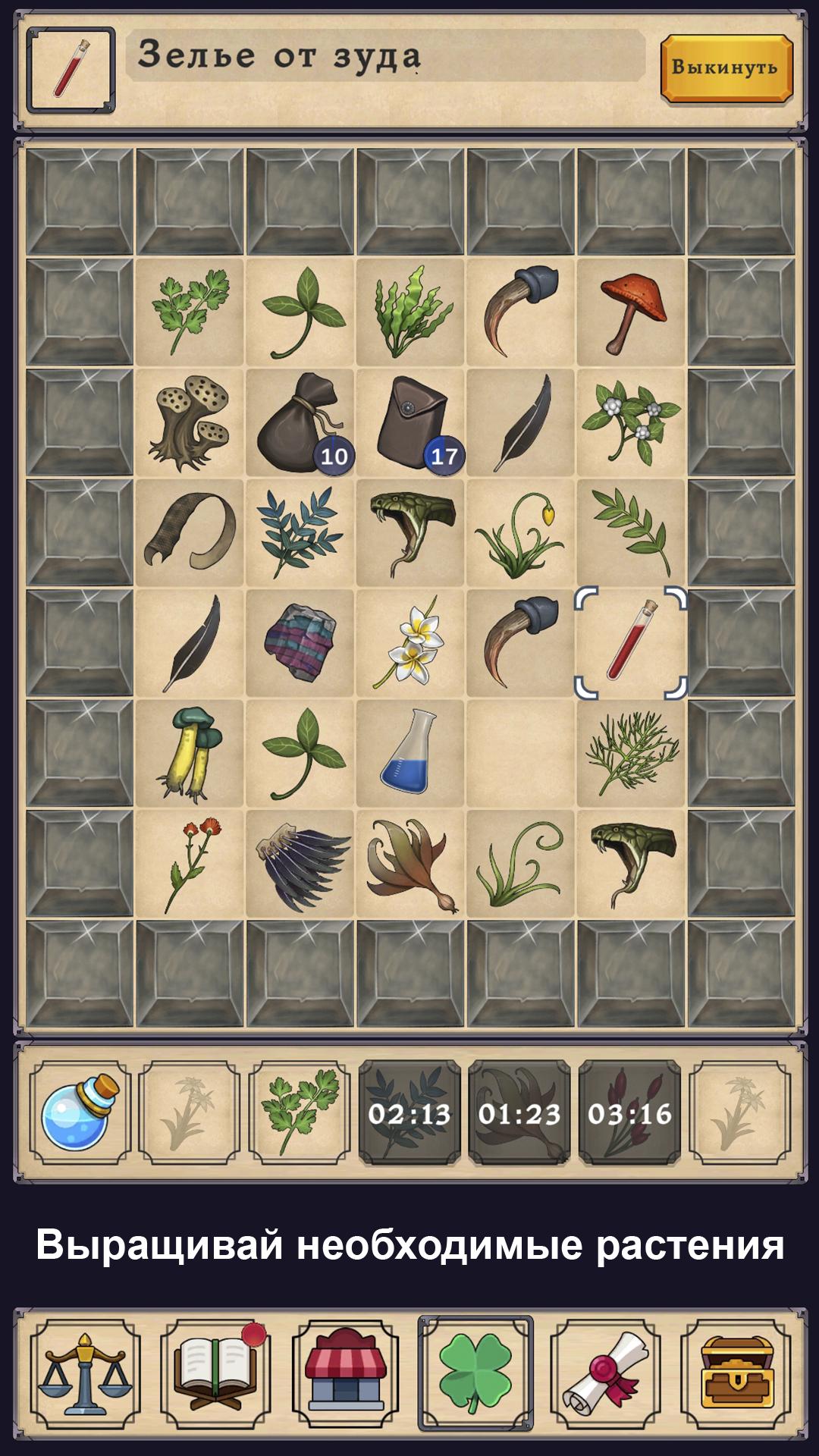Tap the garden slot with 01:23 timer
Screen dimensions: 819x1456
[519, 1112]
